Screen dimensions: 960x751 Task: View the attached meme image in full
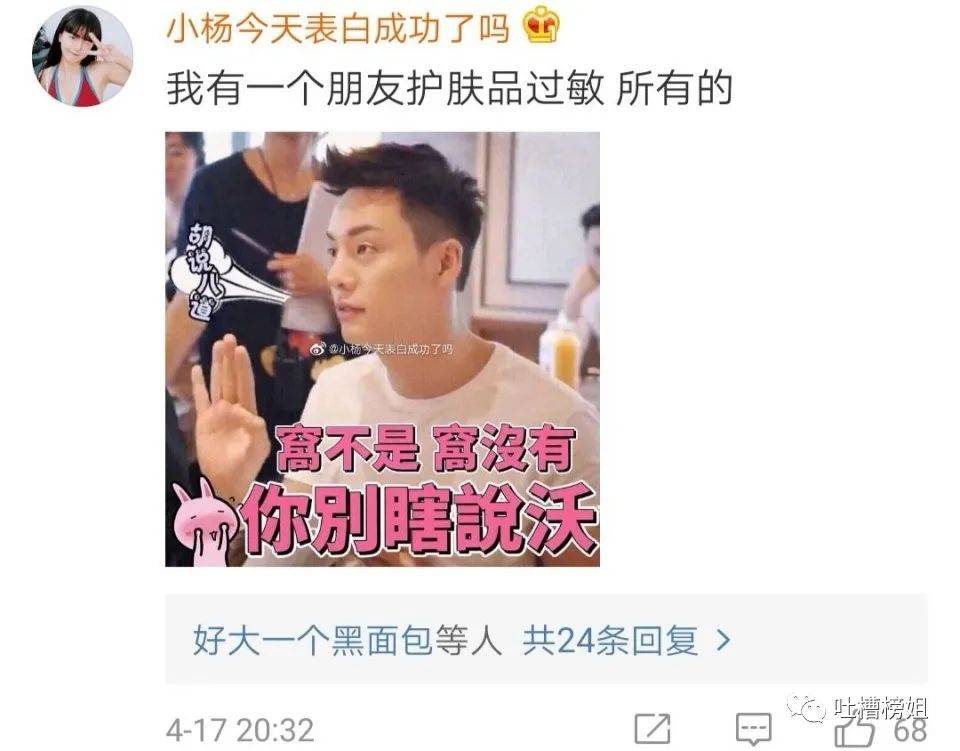coord(382,349)
